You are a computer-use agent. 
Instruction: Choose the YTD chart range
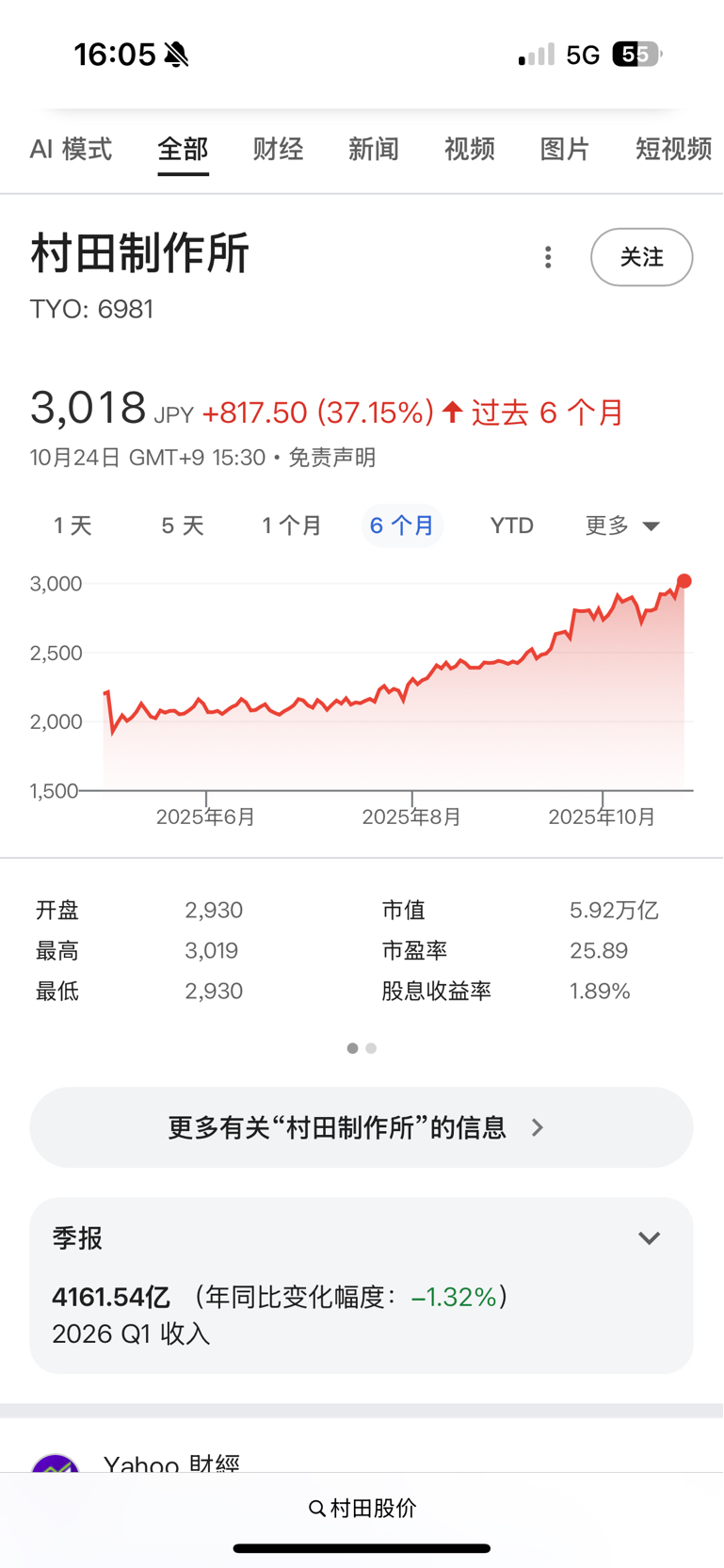pos(511,525)
